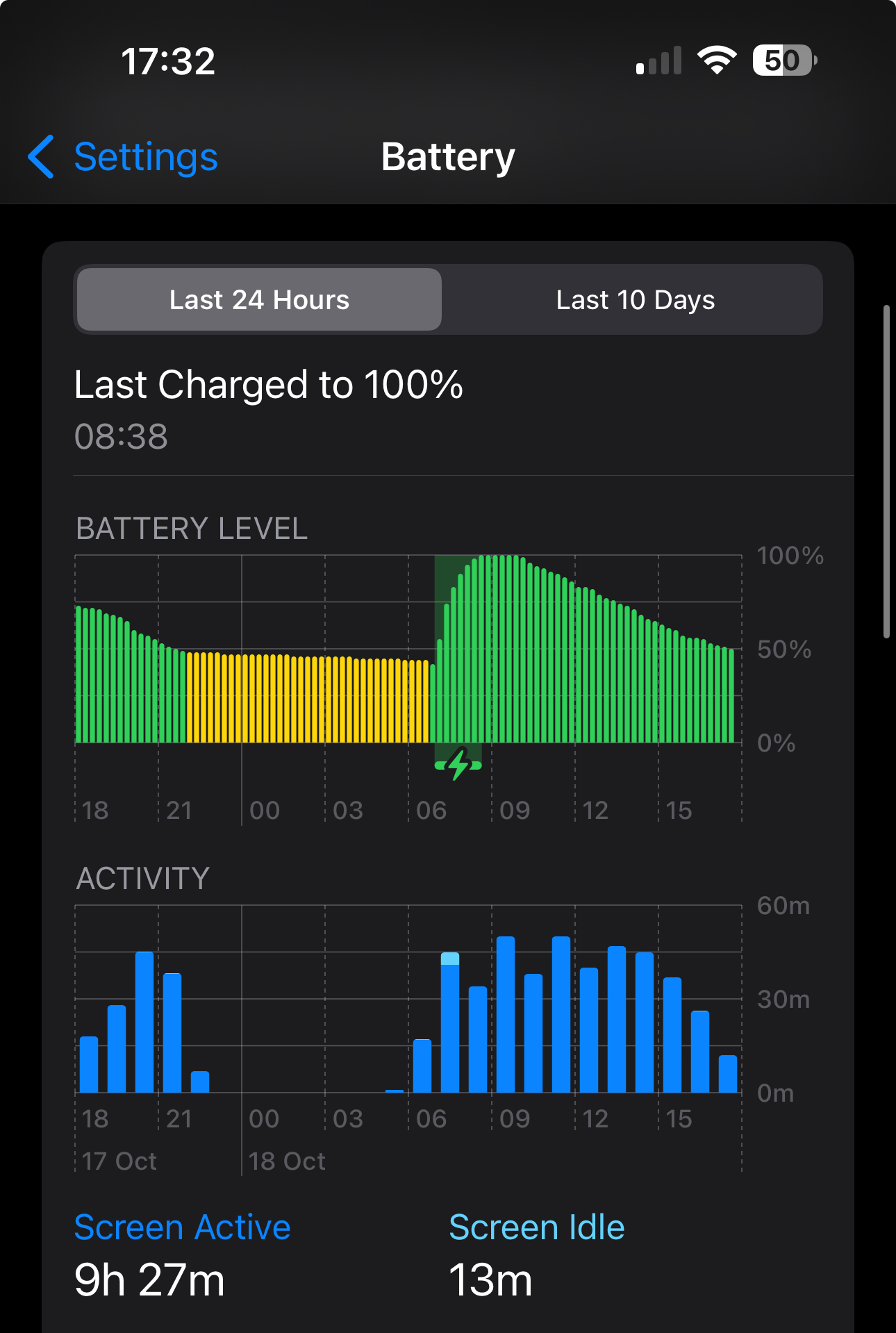Switch to Last 10 Days view
896x1333 pixels.
(x=635, y=299)
